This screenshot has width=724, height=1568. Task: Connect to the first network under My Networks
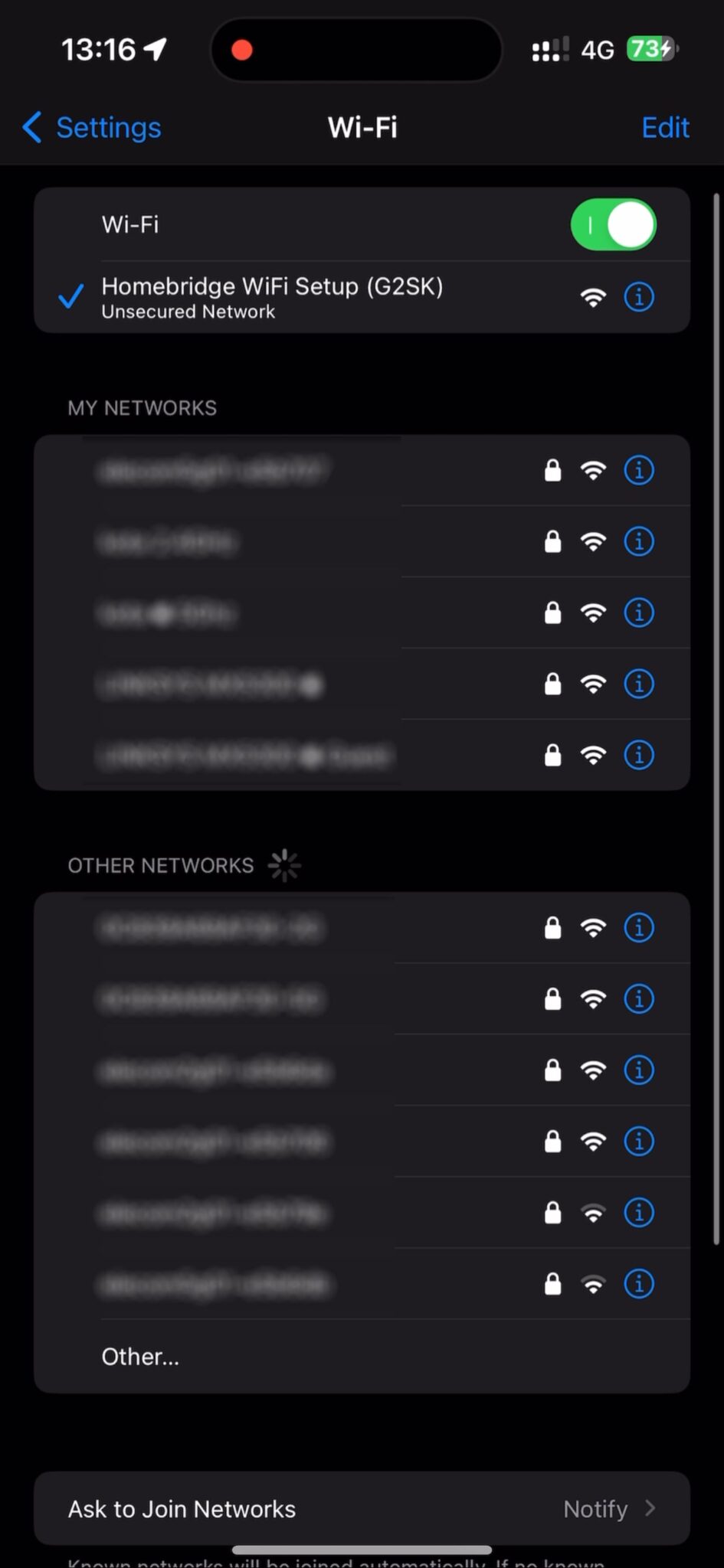[230, 470]
